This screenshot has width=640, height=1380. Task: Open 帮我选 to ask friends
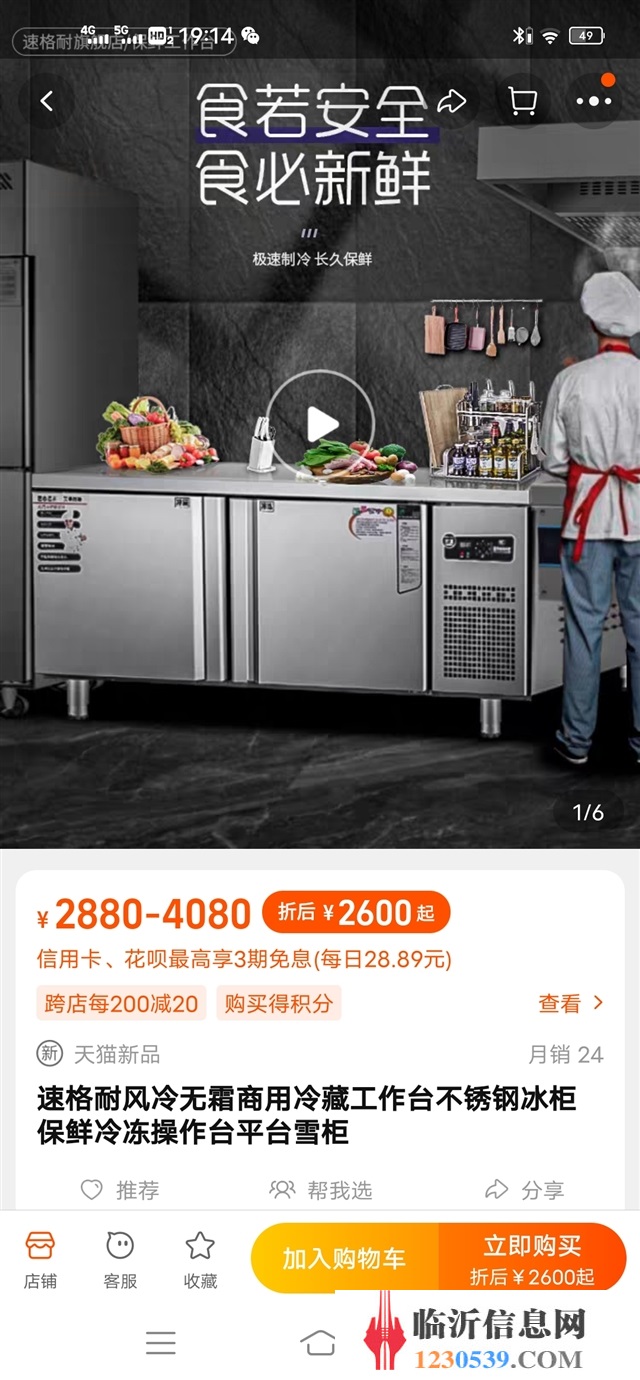(x=320, y=1190)
